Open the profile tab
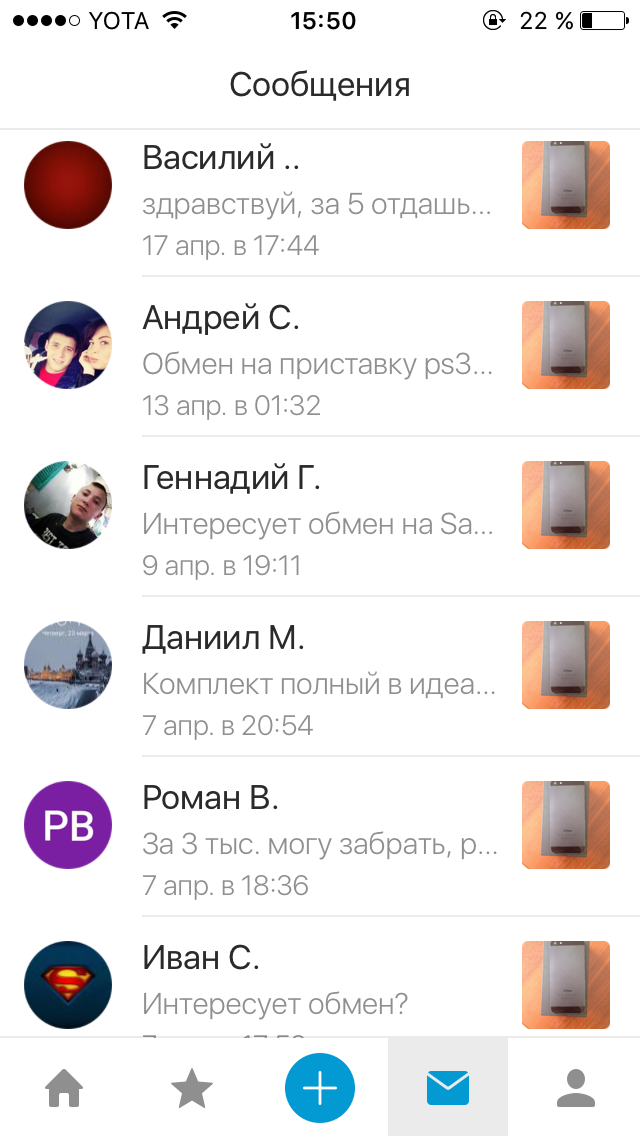Screen dimensions: 640x1136 pyautogui.click(x=575, y=1088)
